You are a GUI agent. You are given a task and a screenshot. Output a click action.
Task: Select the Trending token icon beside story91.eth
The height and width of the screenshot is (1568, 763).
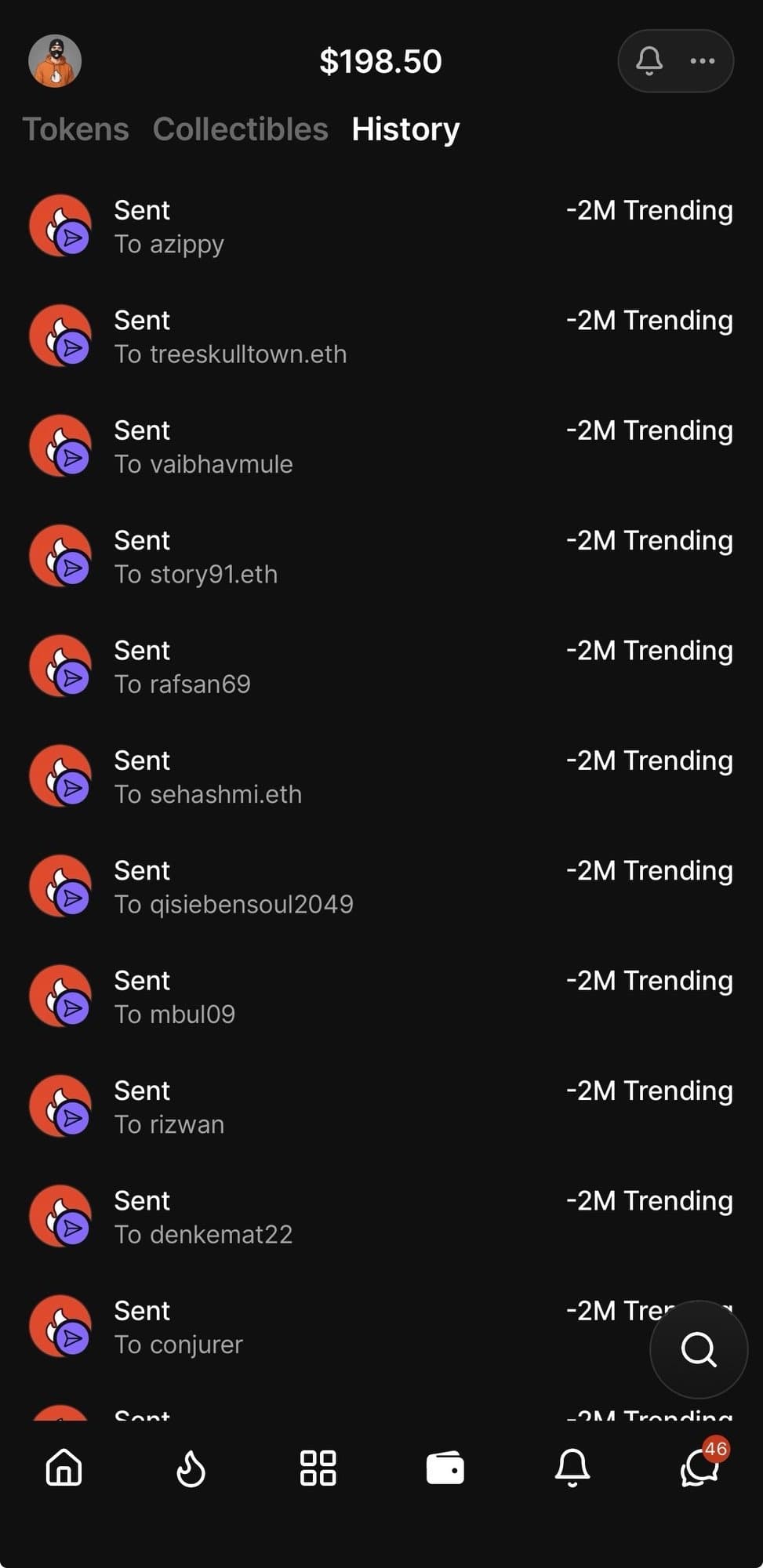click(60, 556)
